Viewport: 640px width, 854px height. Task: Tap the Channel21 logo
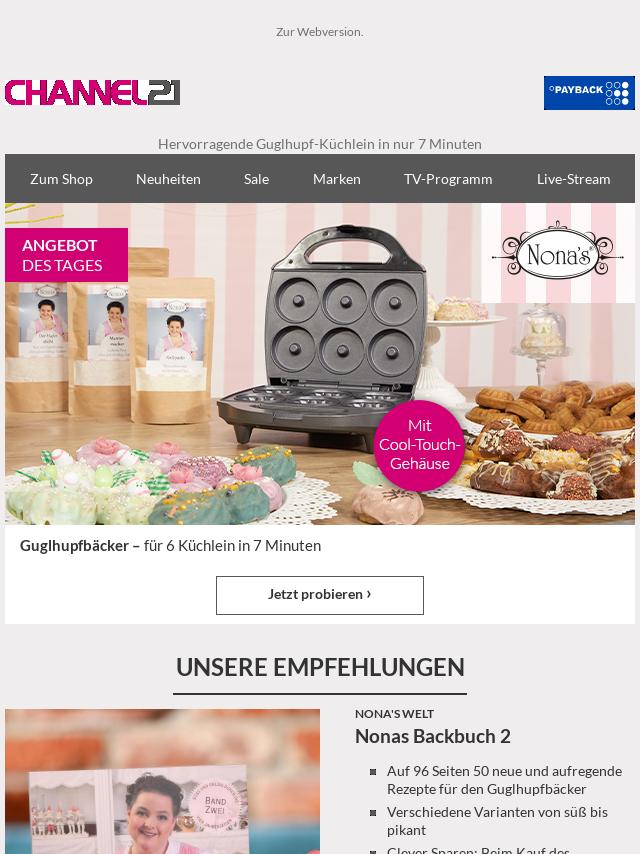point(92,93)
